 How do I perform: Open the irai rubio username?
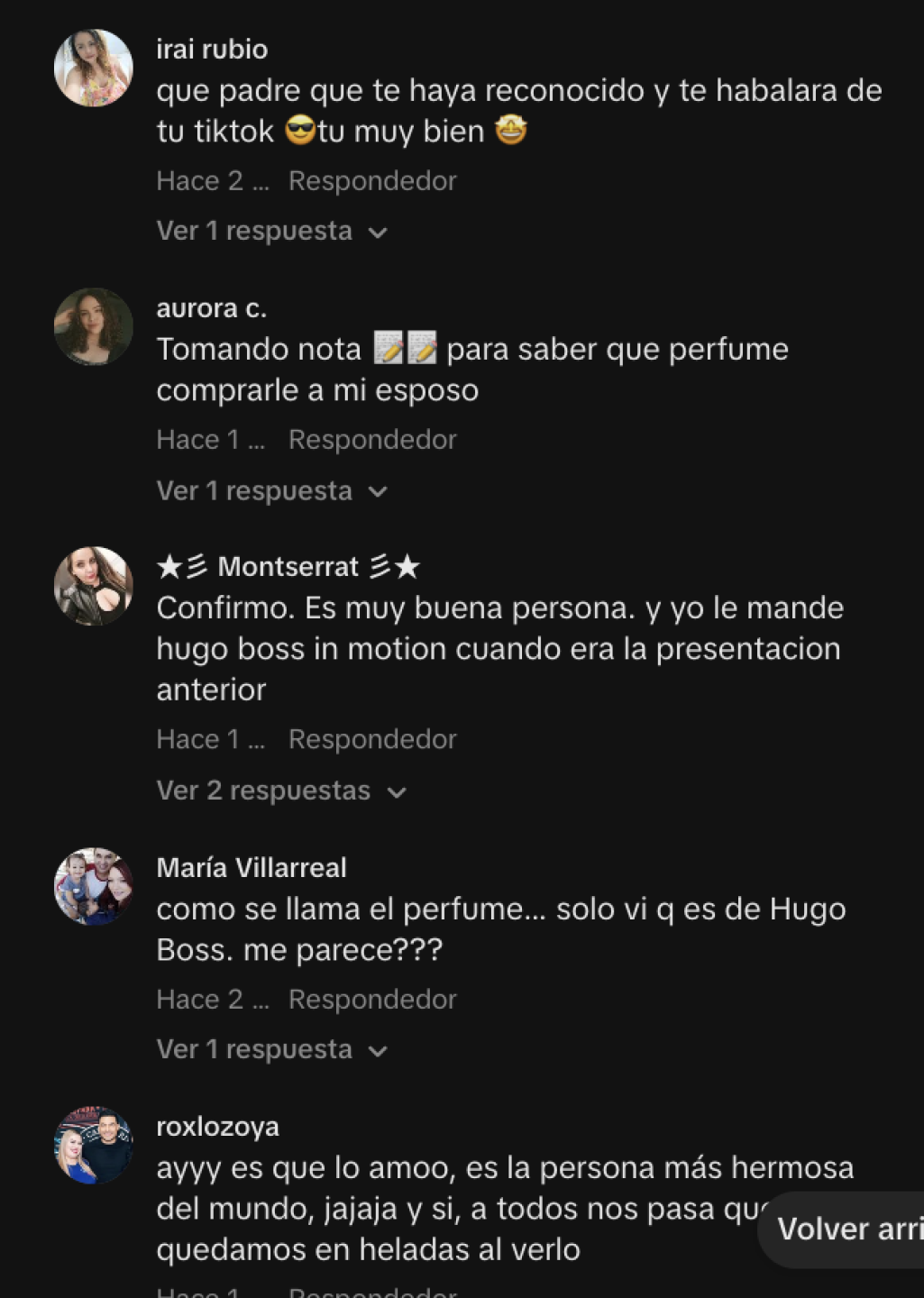[212, 50]
